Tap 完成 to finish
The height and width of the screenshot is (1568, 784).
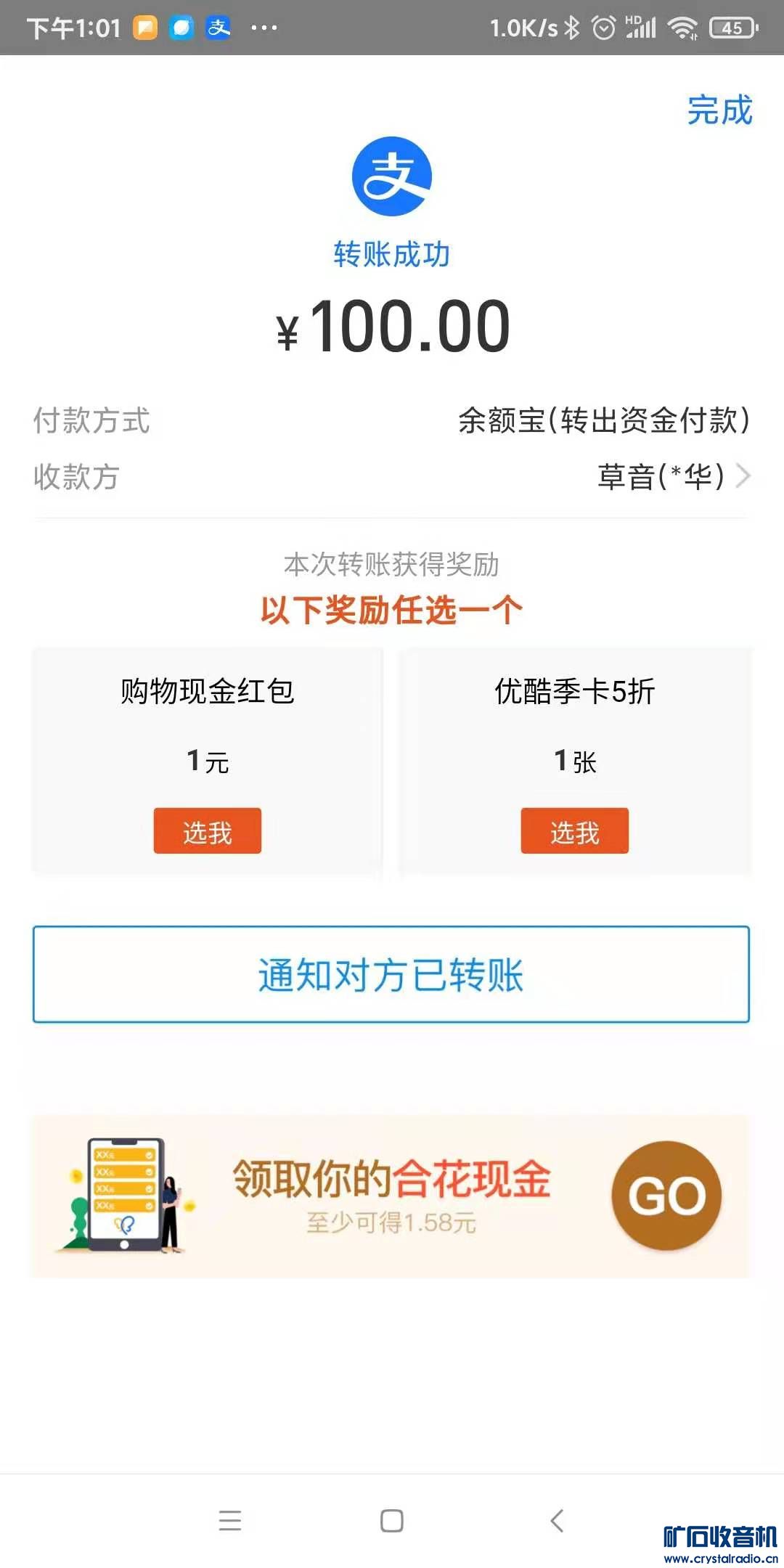click(719, 110)
